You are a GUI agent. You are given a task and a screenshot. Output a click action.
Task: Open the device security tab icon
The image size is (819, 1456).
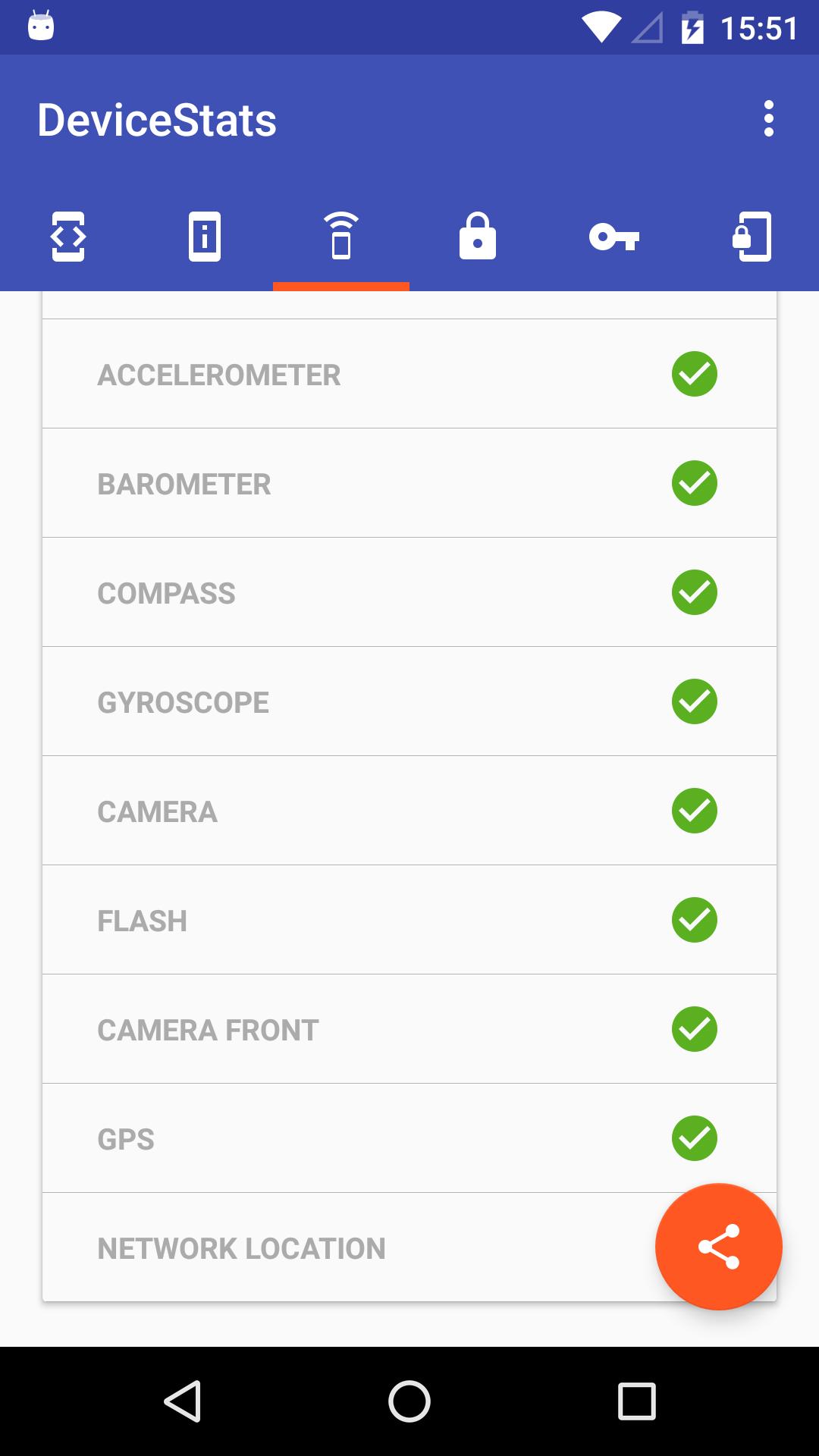coord(752,237)
